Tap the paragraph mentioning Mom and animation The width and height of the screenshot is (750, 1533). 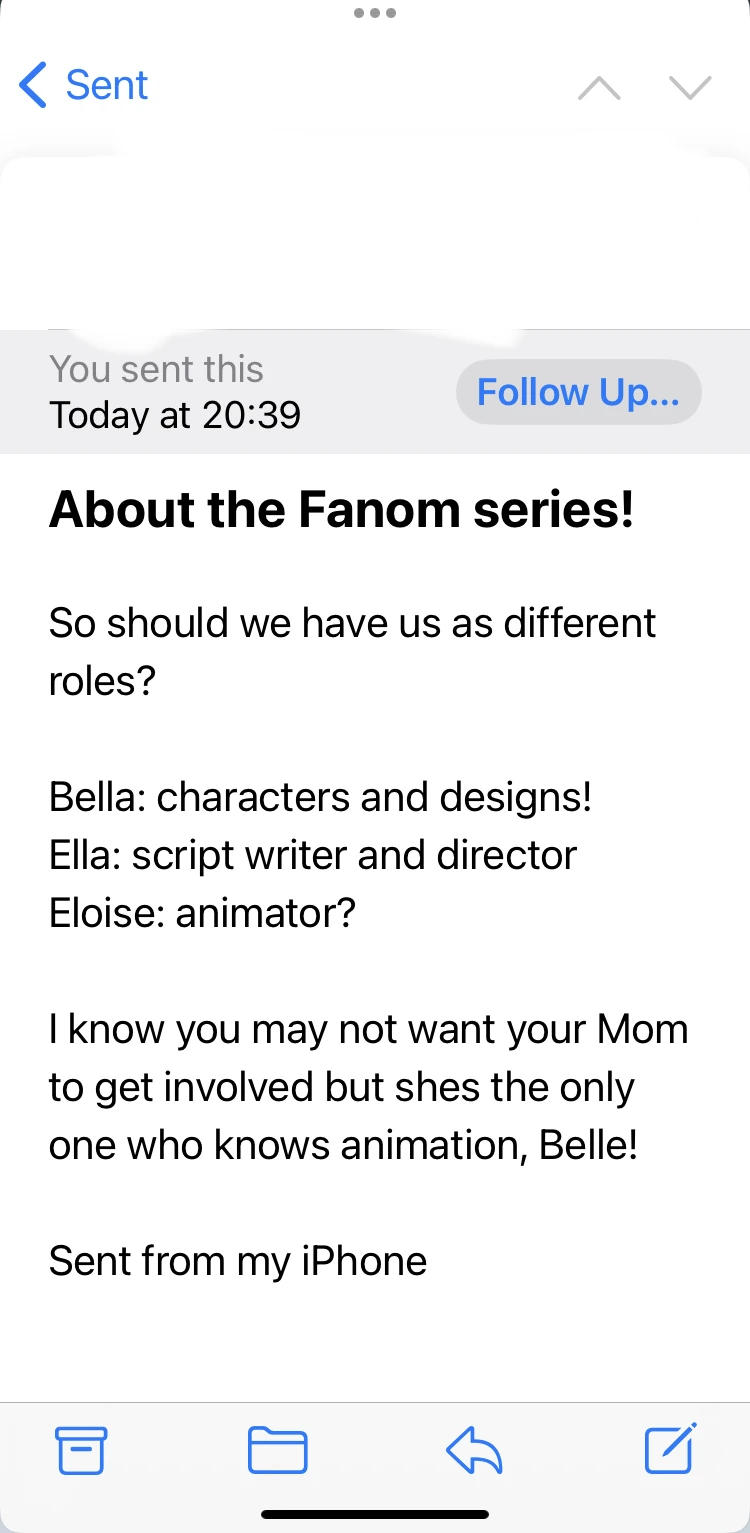[369, 1087]
